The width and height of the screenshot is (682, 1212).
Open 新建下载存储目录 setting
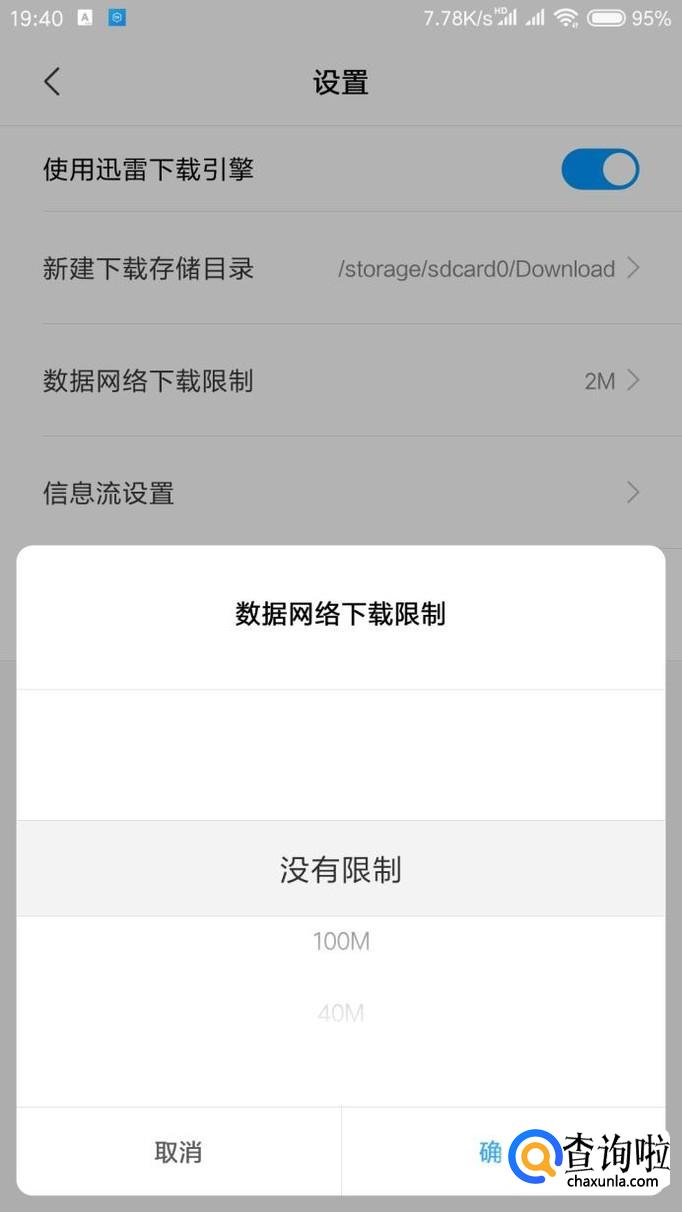tap(340, 268)
